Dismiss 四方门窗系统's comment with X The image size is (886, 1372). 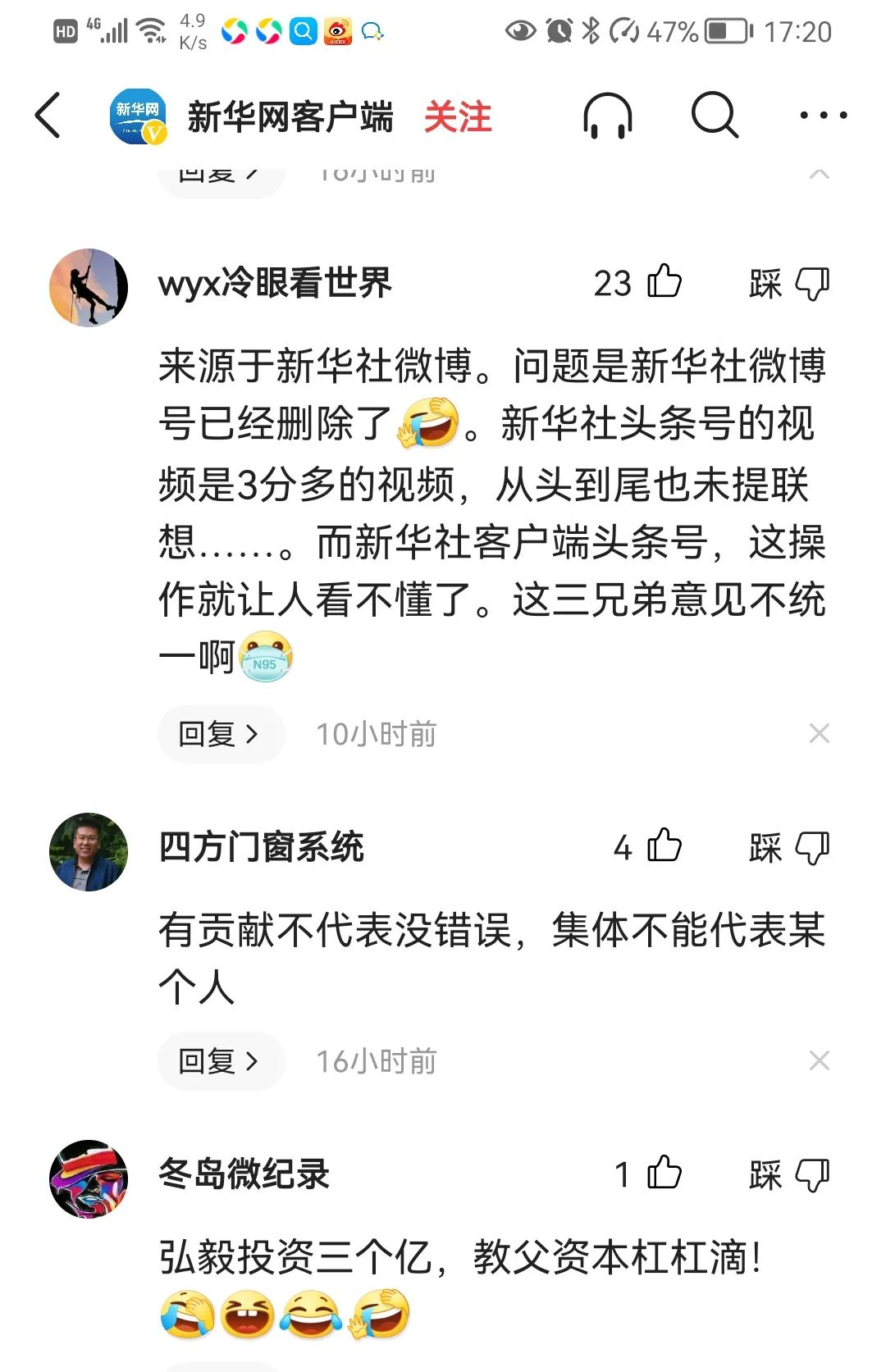819,1060
